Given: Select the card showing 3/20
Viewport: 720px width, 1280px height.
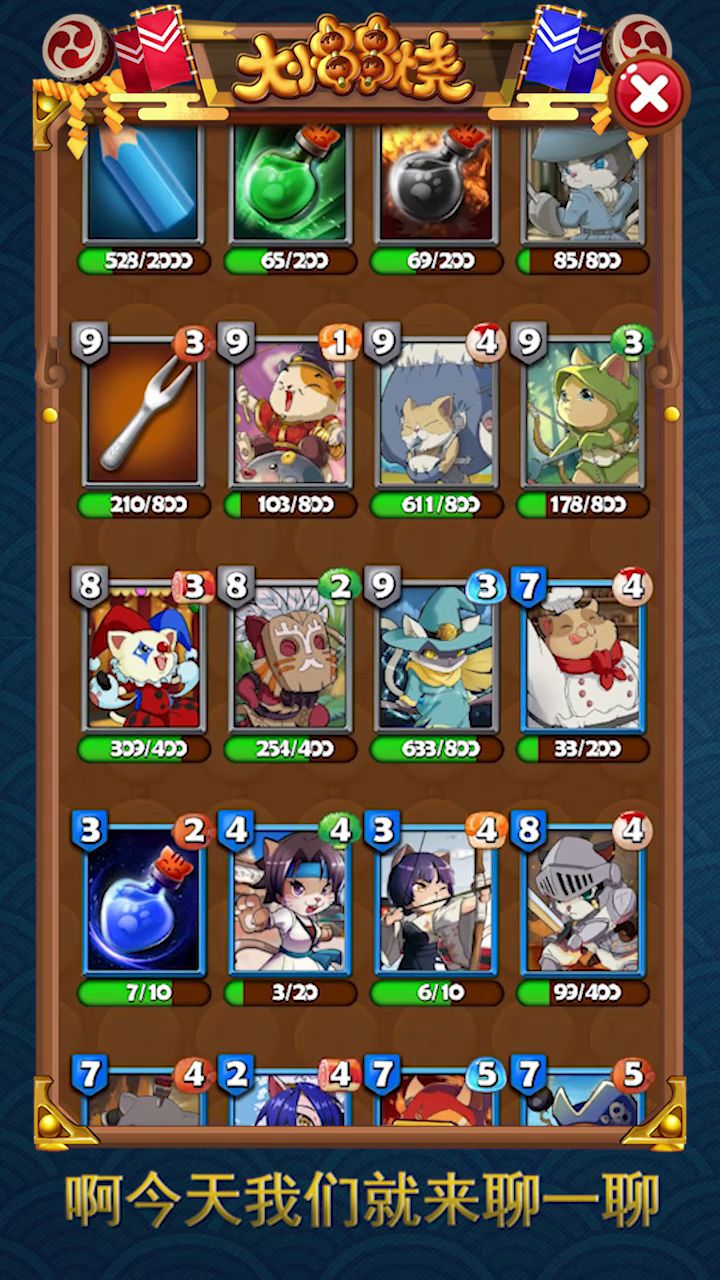Looking at the screenshot, I should coord(290,900).
